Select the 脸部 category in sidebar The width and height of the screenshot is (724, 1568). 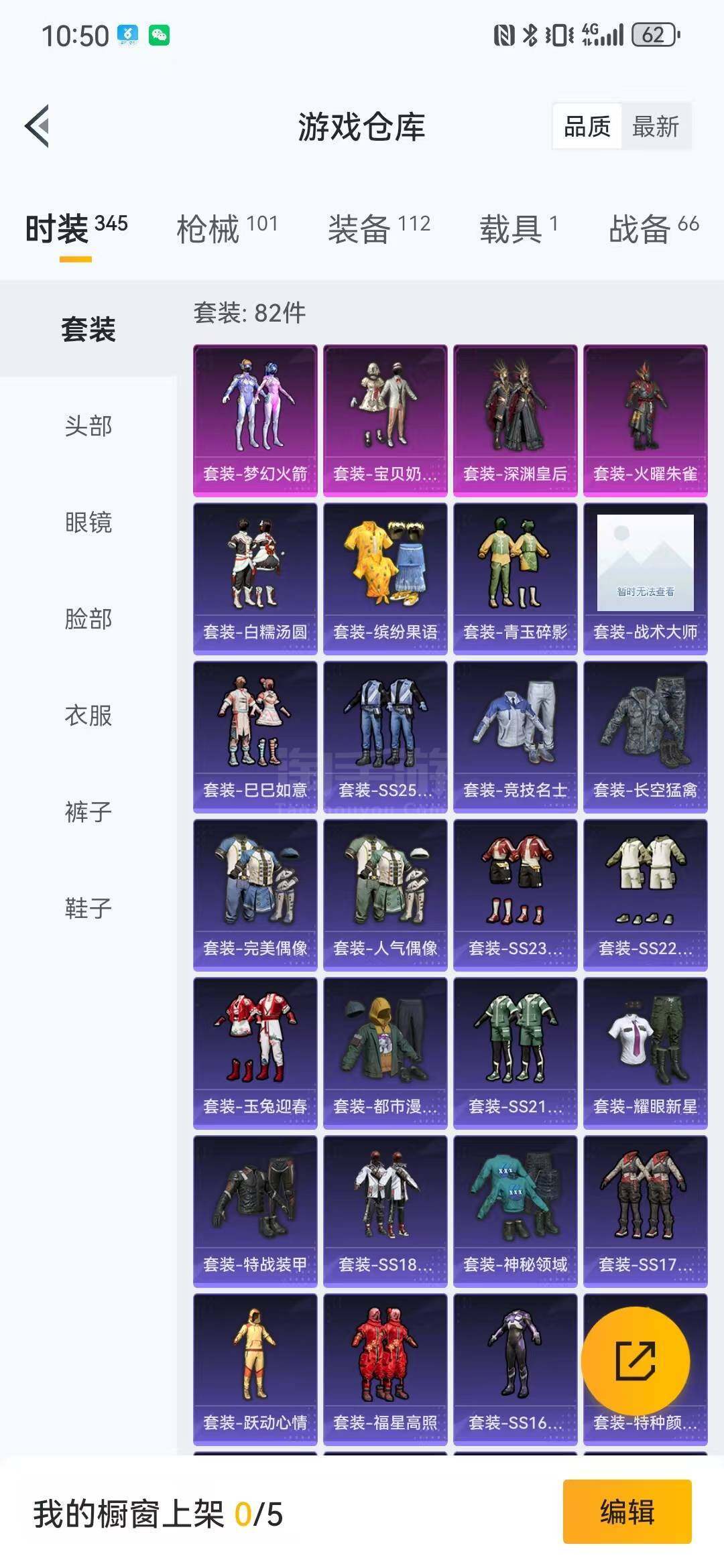pos(88,619)
